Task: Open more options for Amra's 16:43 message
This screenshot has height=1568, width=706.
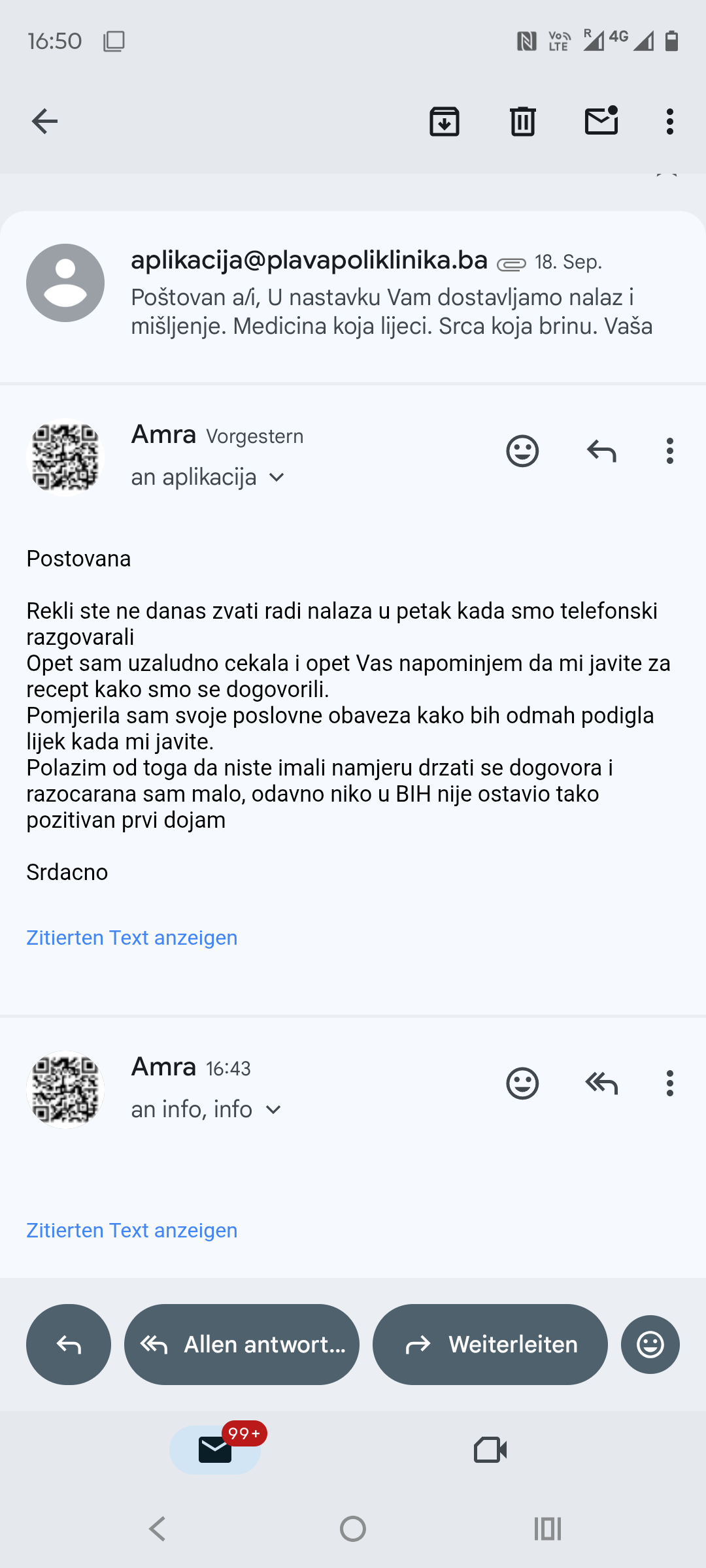Action: (x=669, y=1083)
